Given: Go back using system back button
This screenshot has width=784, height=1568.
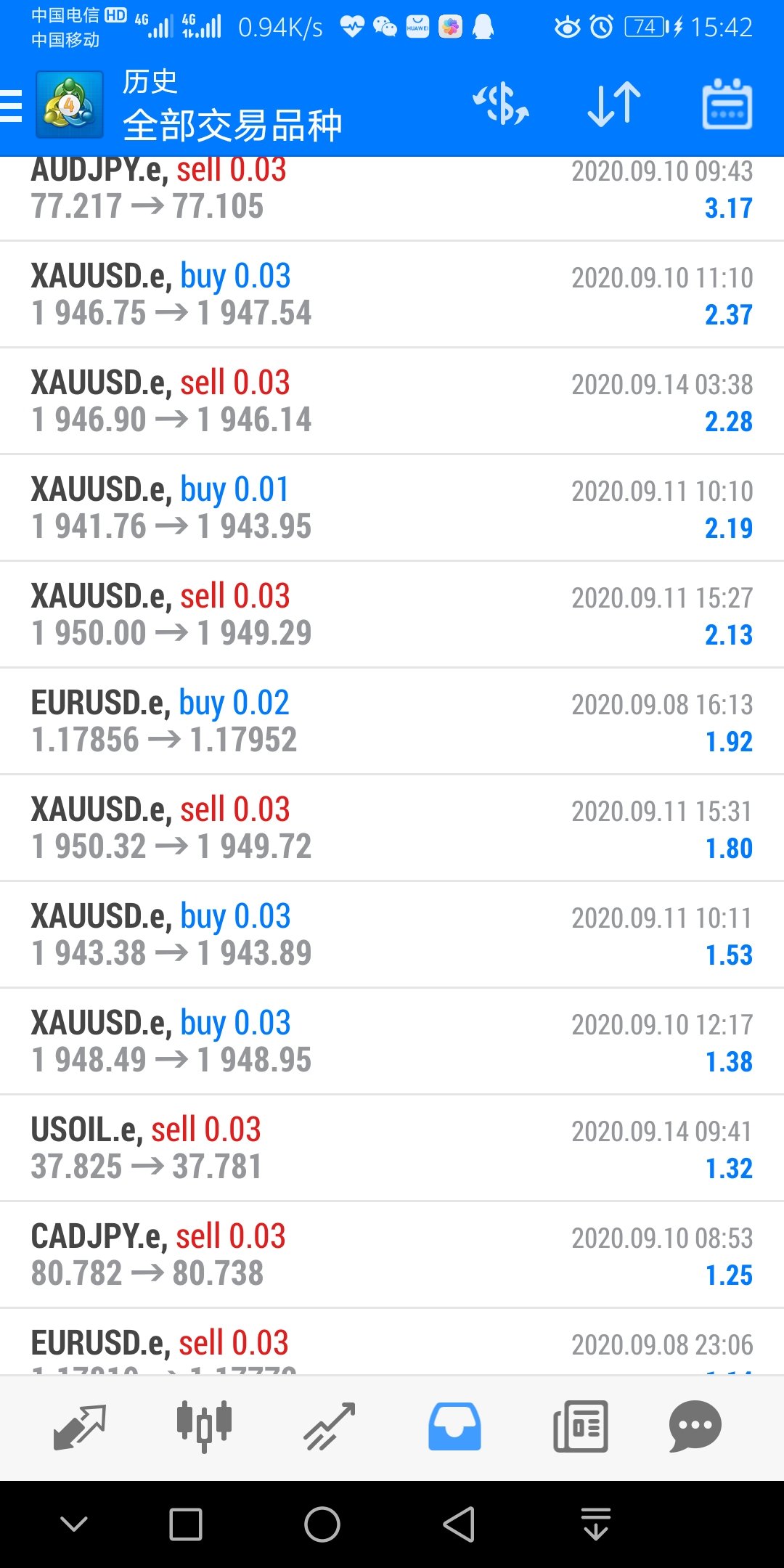Looking at the screenshot, I should click(459, 1524).
